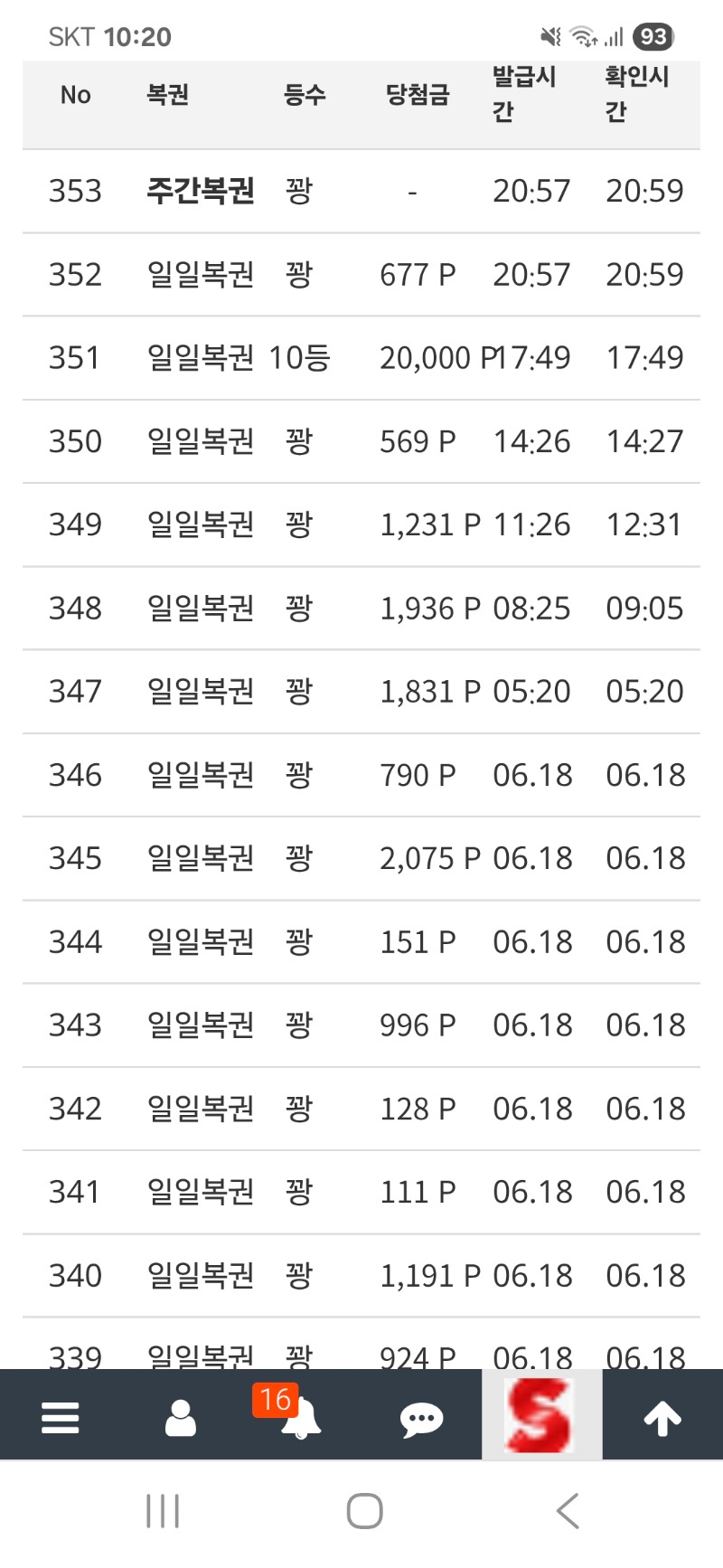The width and height of the screenshot is (723, 1568).
Task: Tap the red S logo button
Action: tap(540, 1415)
